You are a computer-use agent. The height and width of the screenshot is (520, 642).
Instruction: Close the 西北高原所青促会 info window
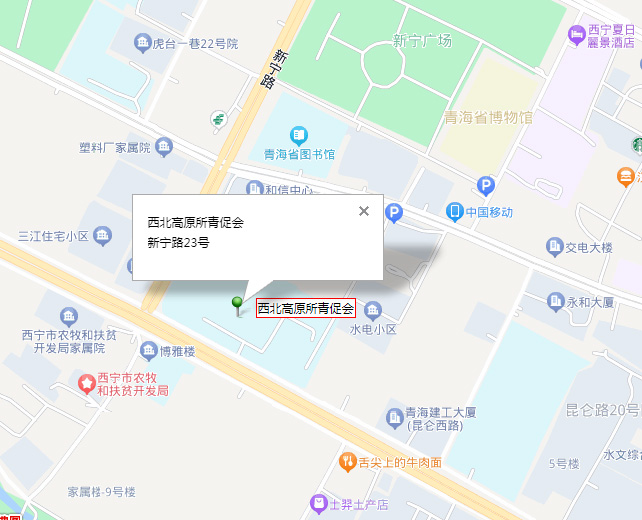(364, 211)
